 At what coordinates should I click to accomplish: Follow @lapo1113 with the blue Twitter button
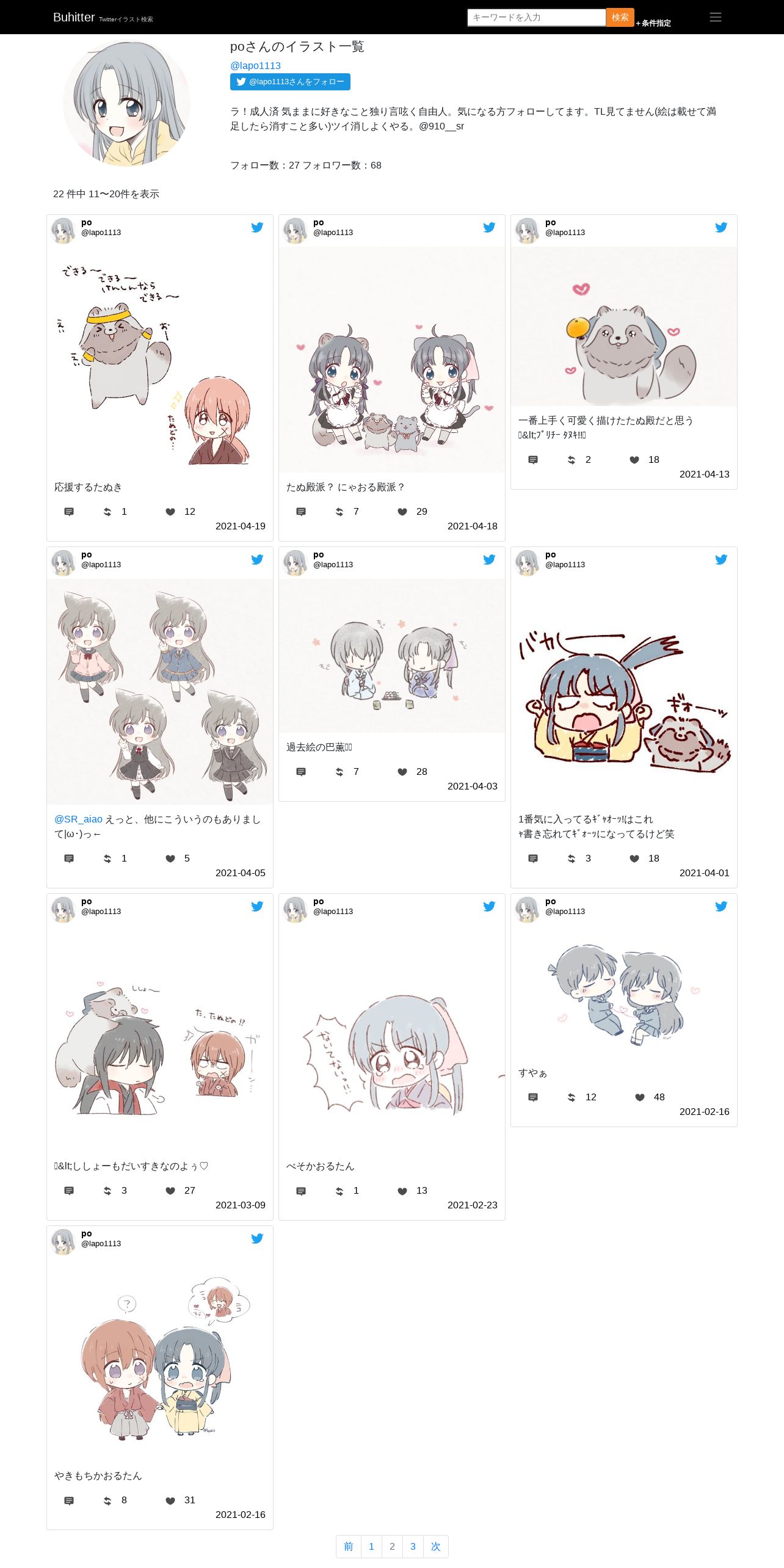point(290,82)
